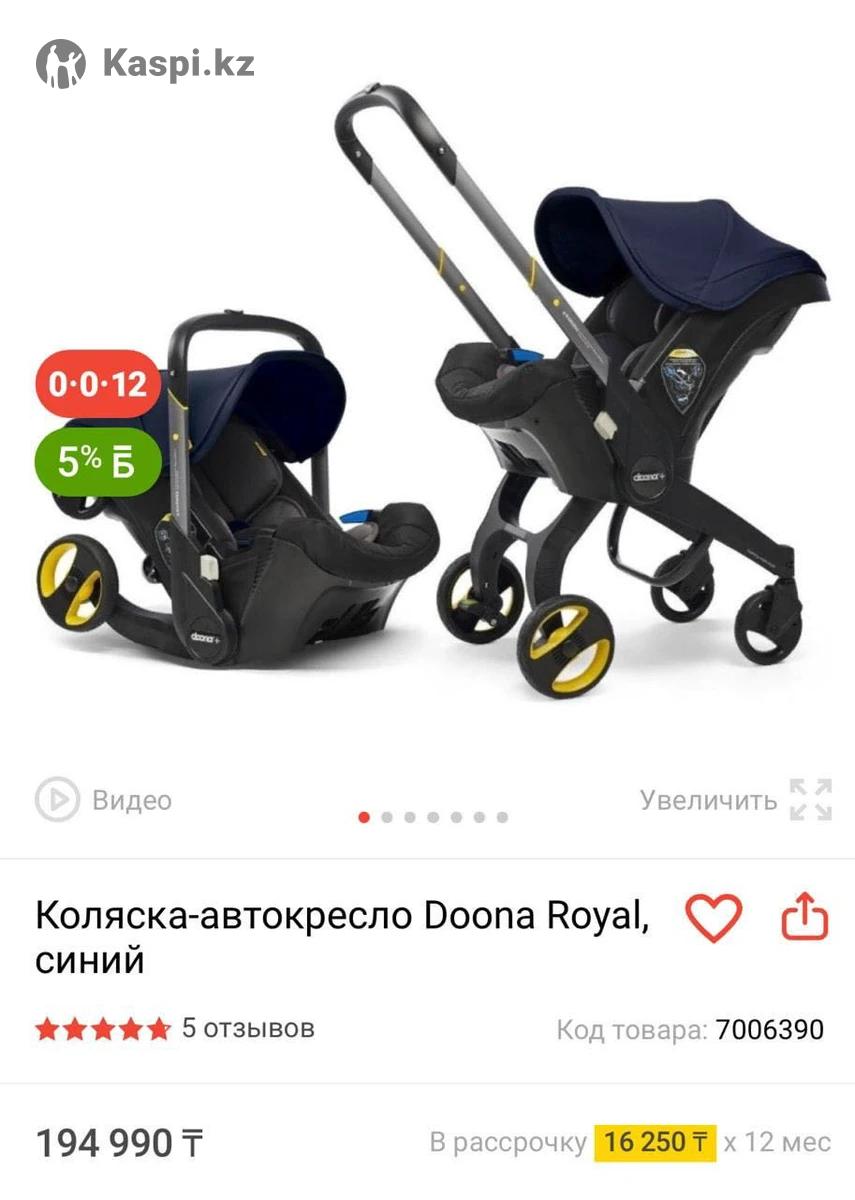
Task: Add Doona Royal to favorites
Action: tap(713, 918)
